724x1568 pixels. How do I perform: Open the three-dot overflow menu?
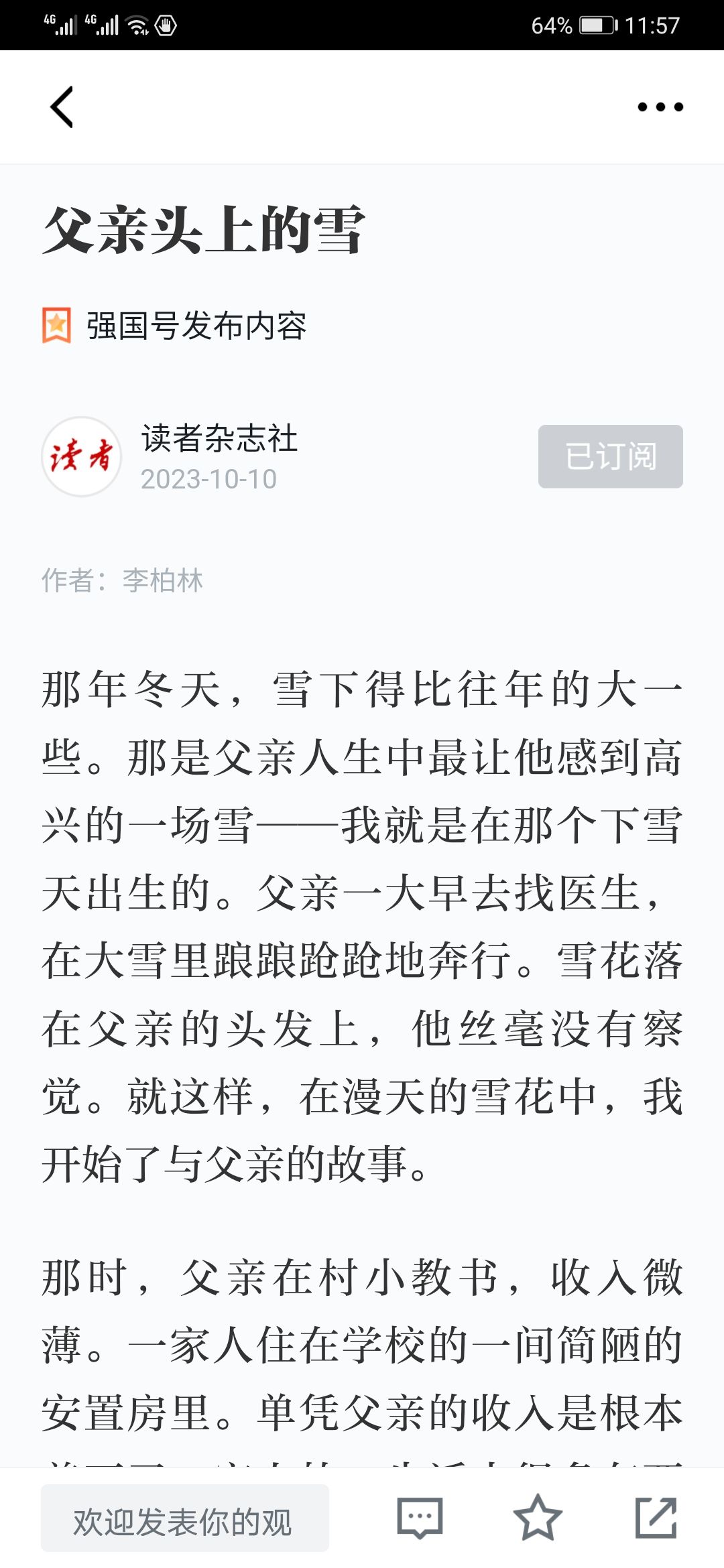click(x=660, y=107)
